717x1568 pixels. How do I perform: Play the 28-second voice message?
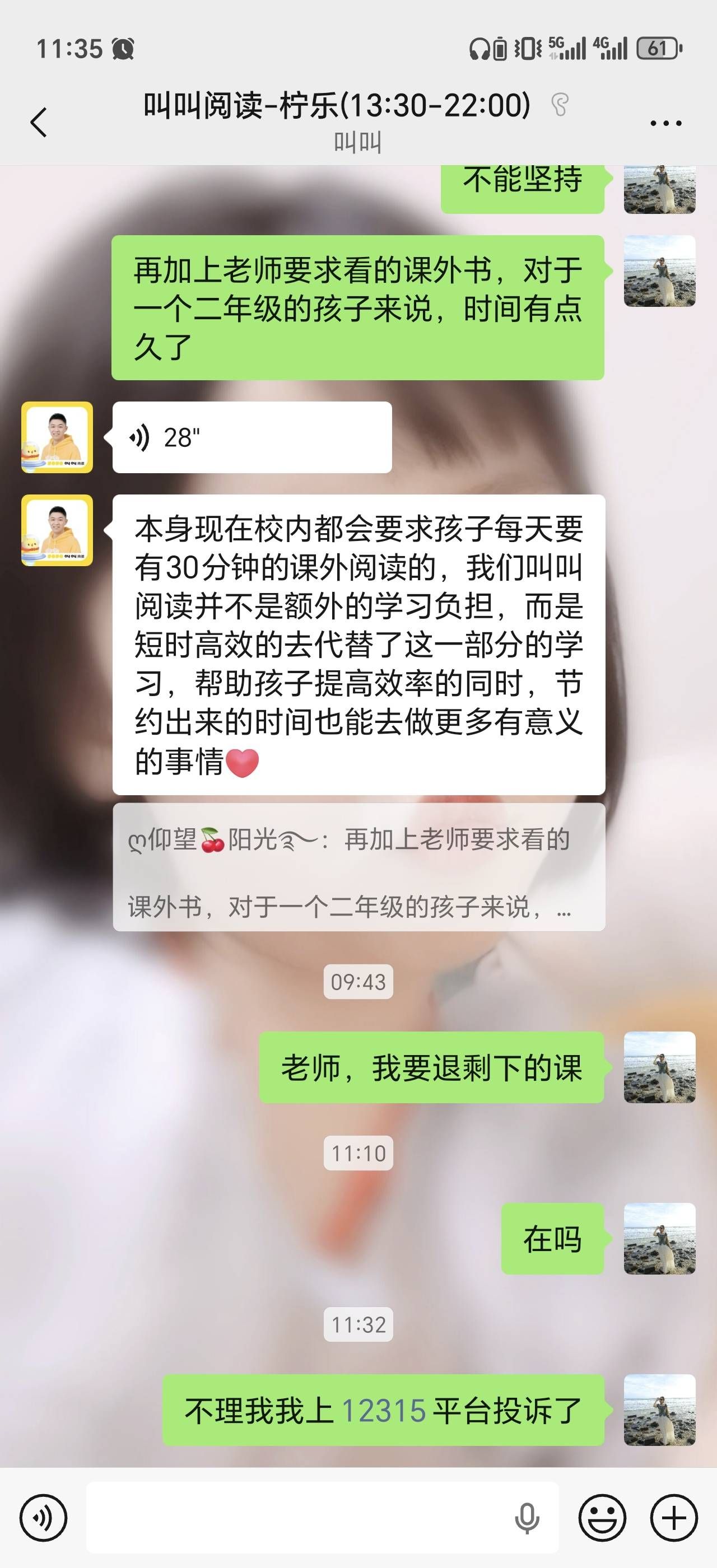[252, 437]
